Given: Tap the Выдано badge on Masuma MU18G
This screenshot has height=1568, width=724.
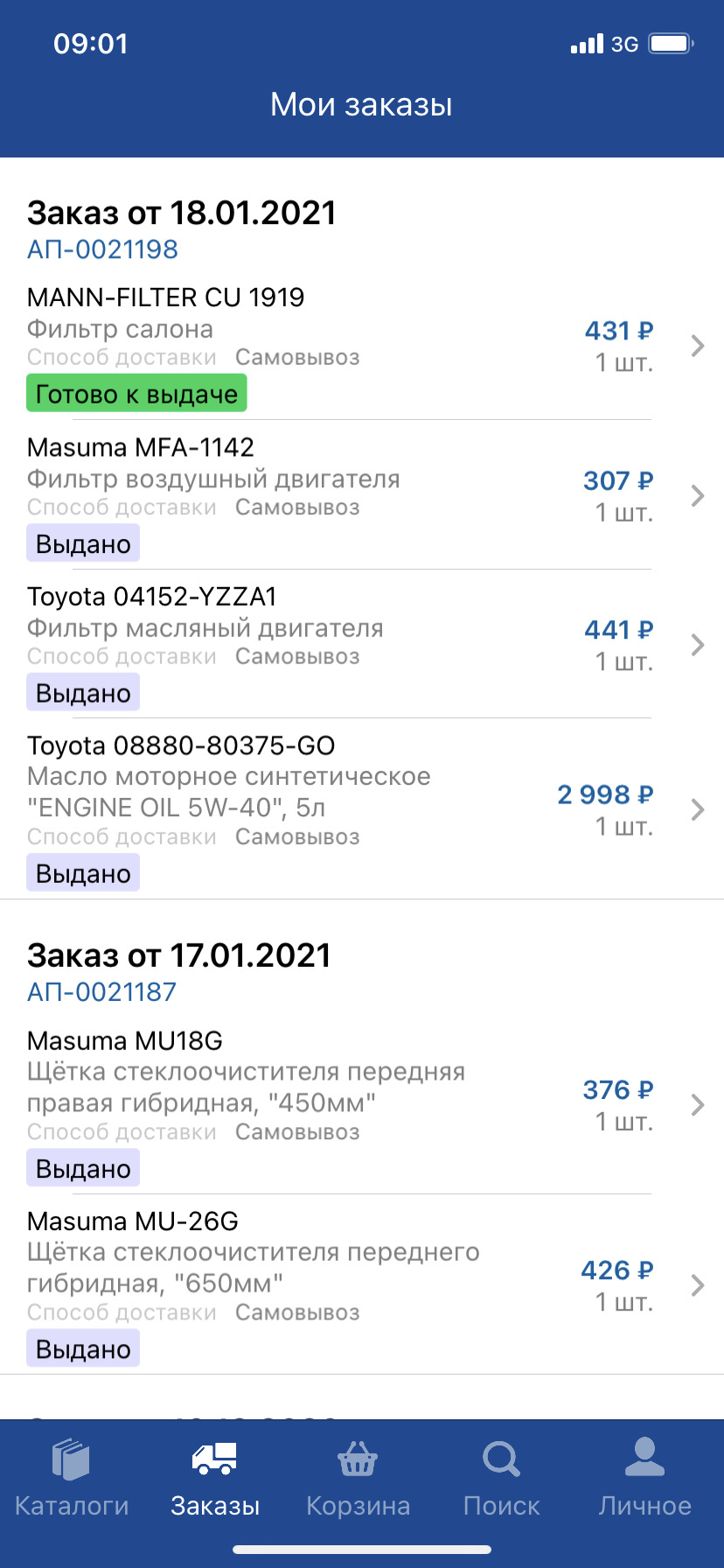Looking at the screenshot, I should click(82, 1167).
